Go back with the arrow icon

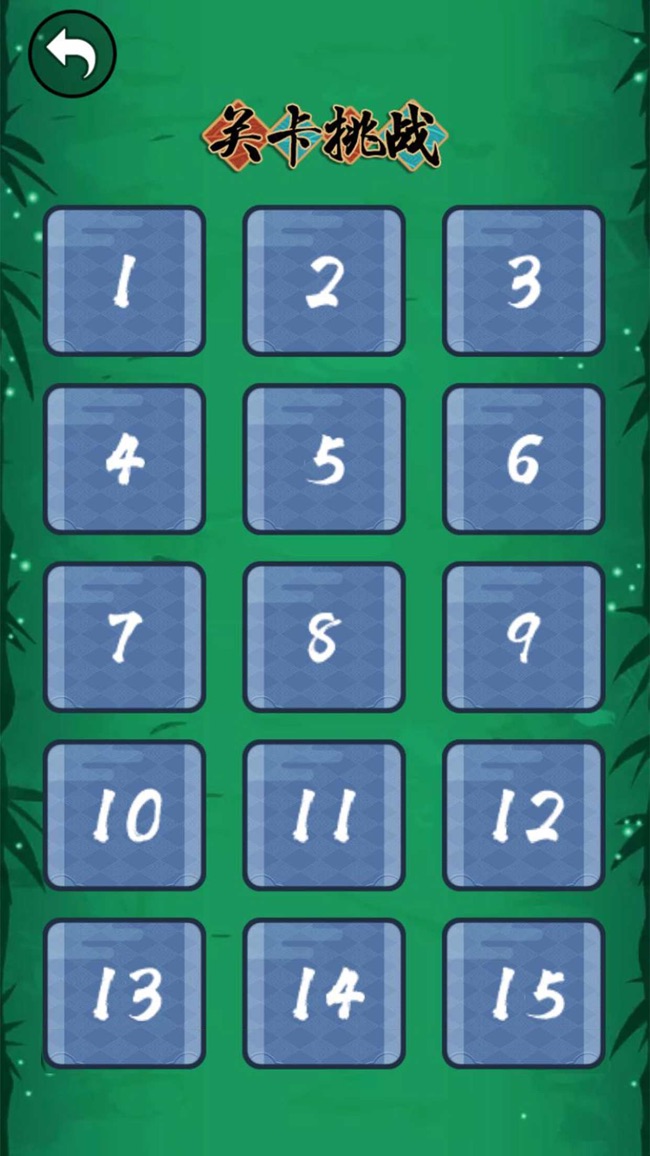tap(72, 54)
